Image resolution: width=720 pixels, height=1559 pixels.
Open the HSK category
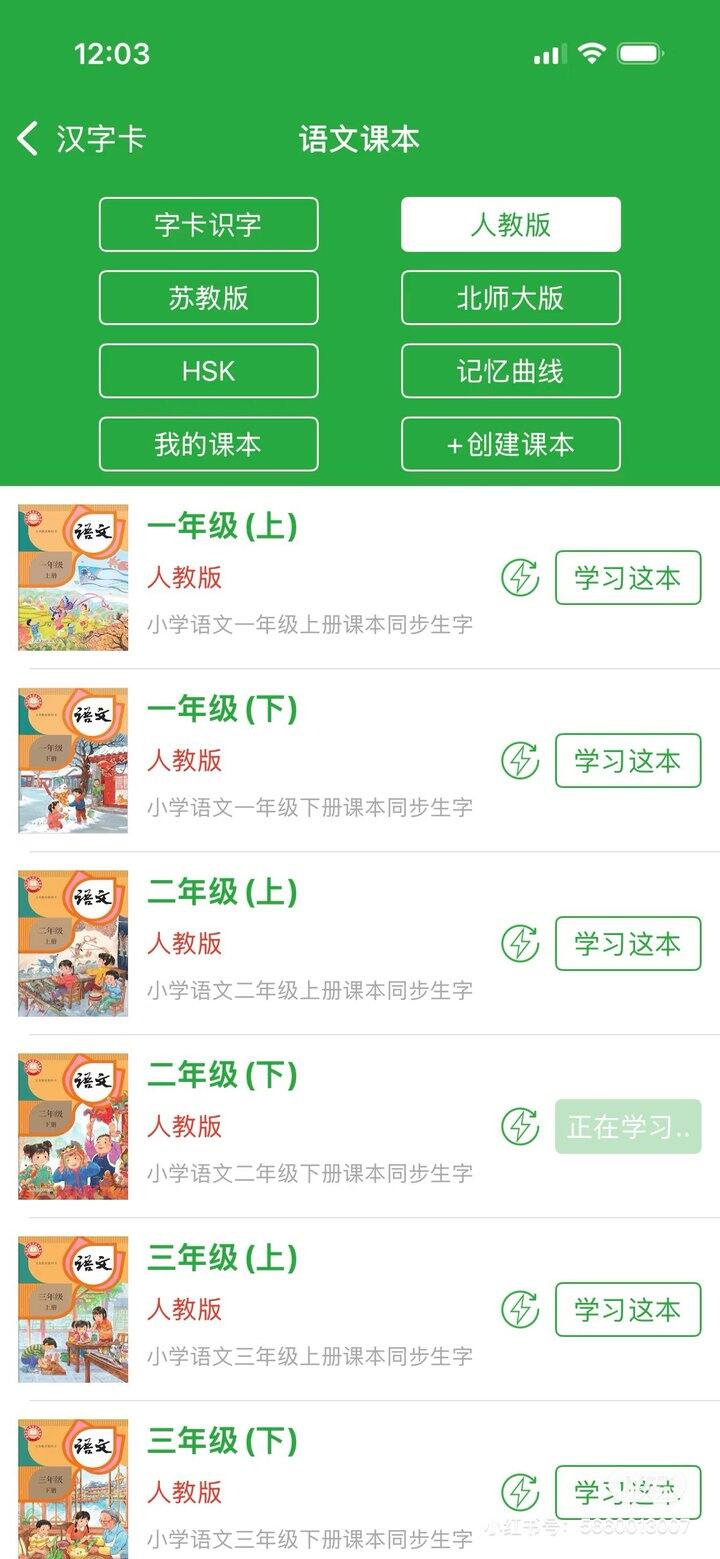[x=208, y=371]
